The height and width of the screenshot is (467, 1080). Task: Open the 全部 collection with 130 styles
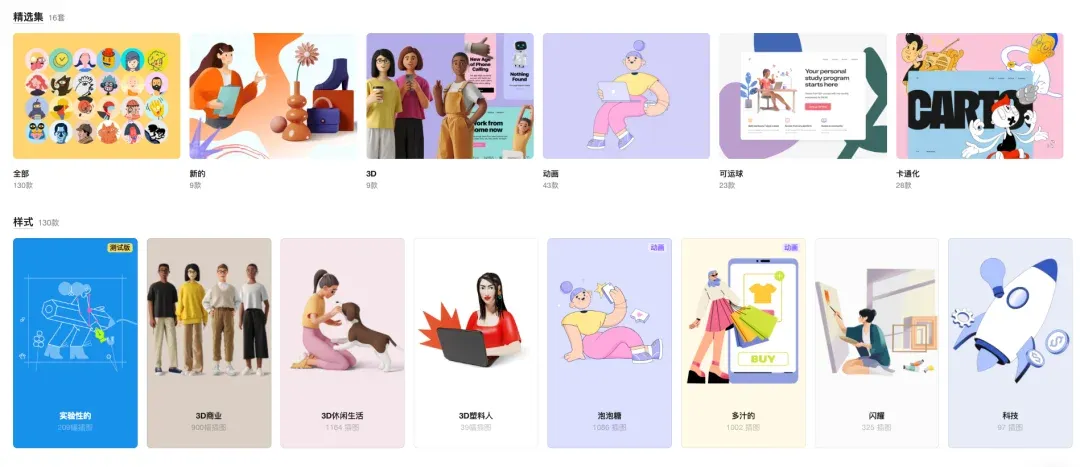coord(96,96)
